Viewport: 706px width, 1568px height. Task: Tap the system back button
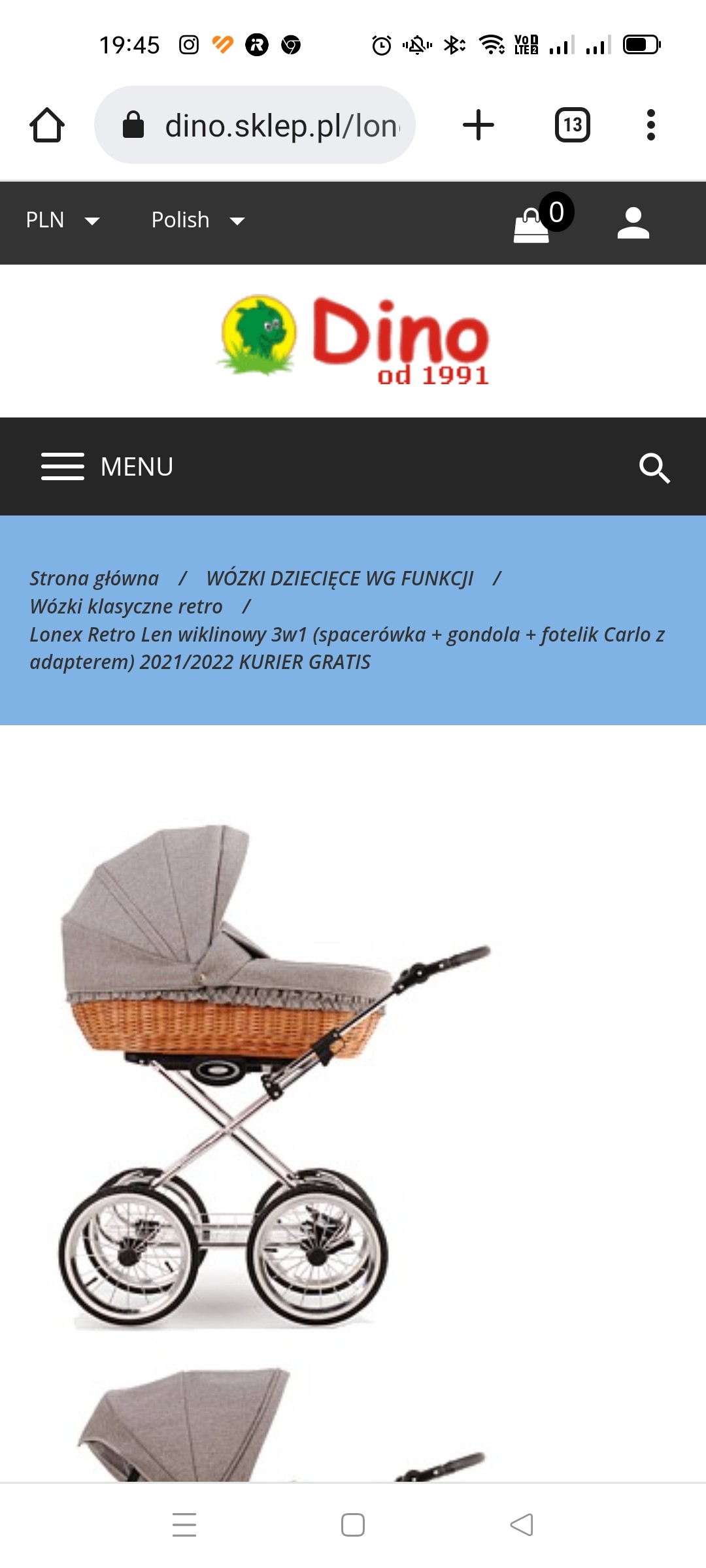pos(522,1525)
